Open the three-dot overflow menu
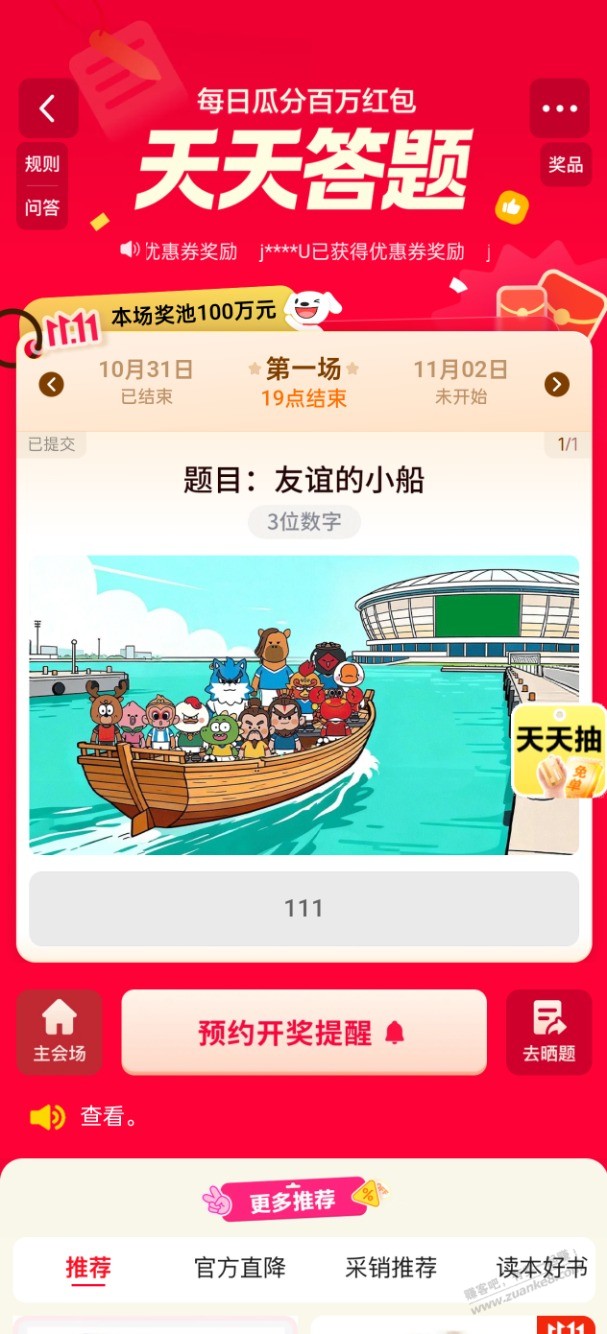607x1334 pixels. point(559,108)
